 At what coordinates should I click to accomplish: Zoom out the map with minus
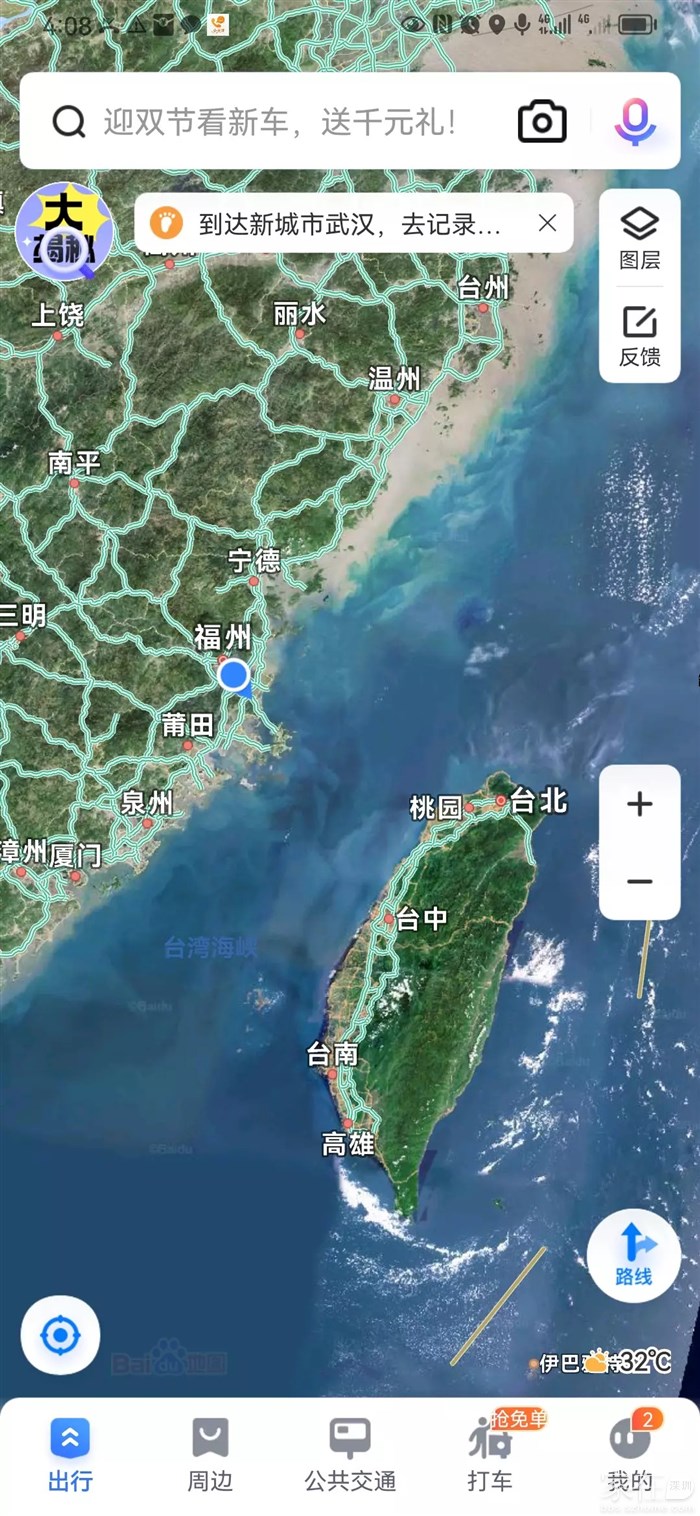(639, 881)
